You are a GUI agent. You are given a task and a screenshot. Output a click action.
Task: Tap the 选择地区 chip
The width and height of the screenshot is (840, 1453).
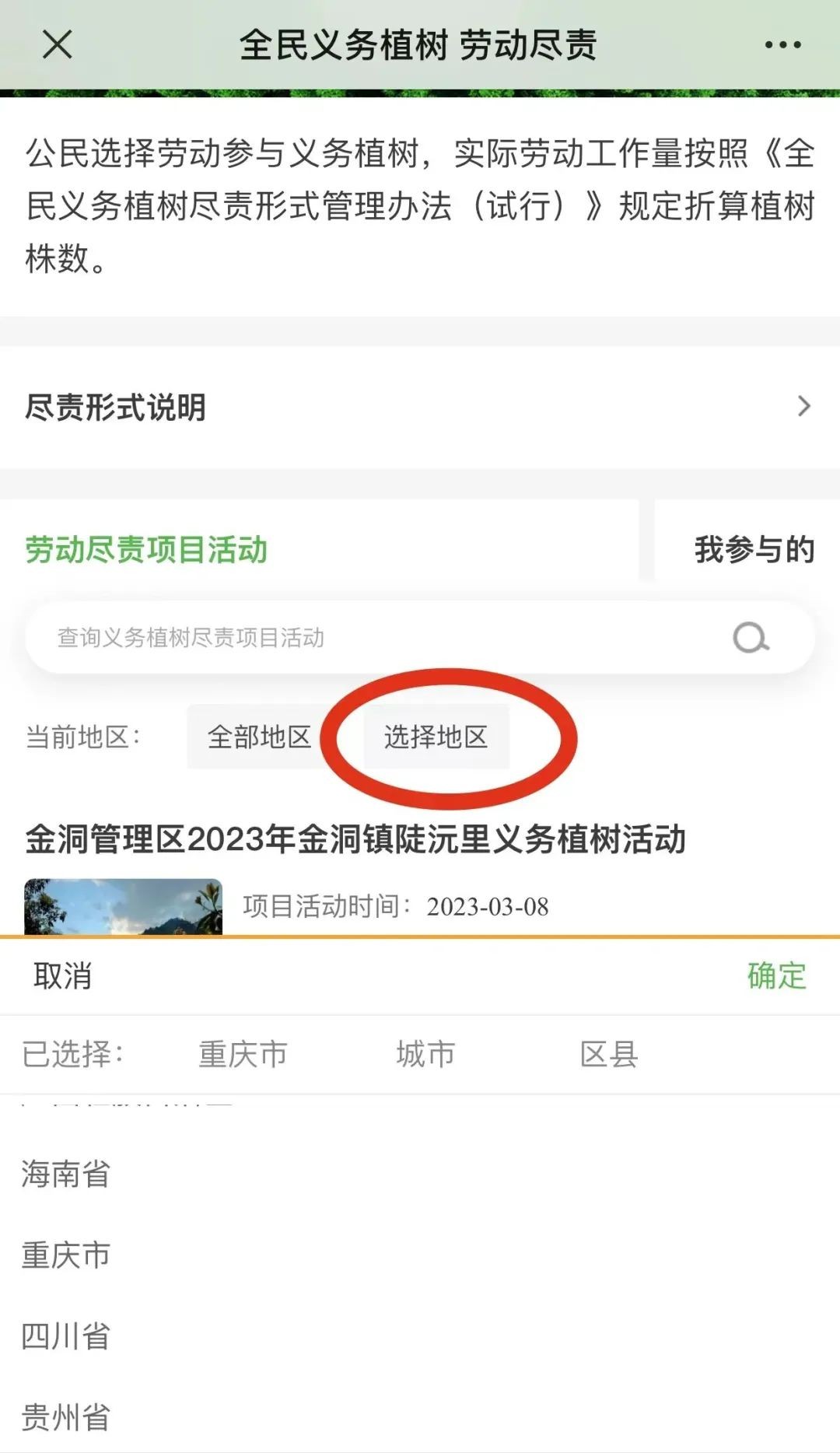(x=436, y=737)
